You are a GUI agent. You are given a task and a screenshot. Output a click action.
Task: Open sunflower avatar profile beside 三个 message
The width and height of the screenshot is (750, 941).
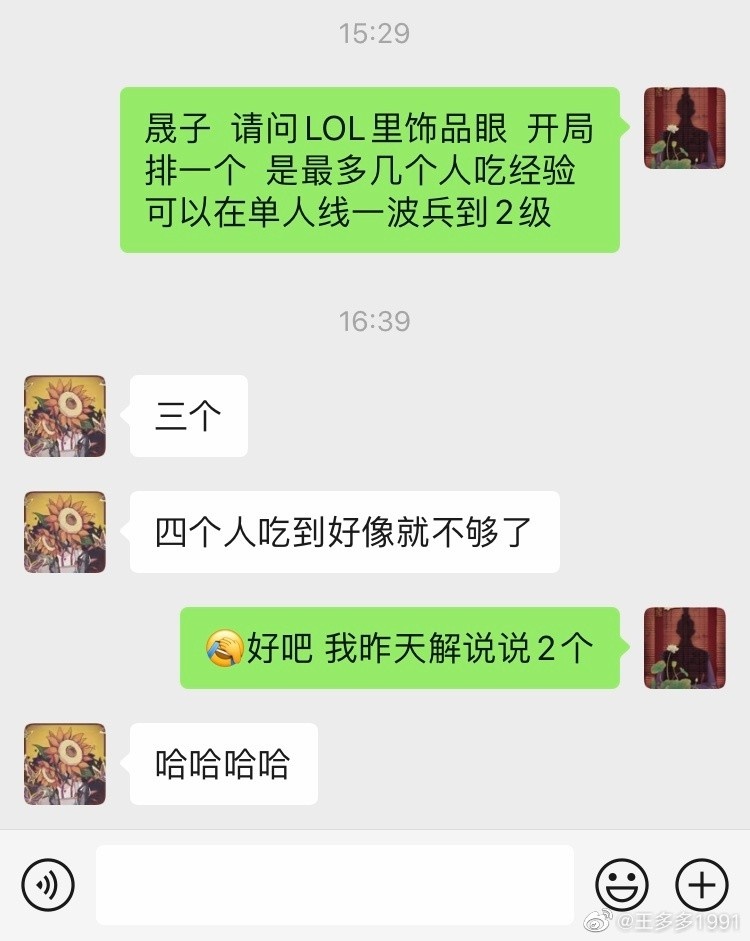click(65, 416)
